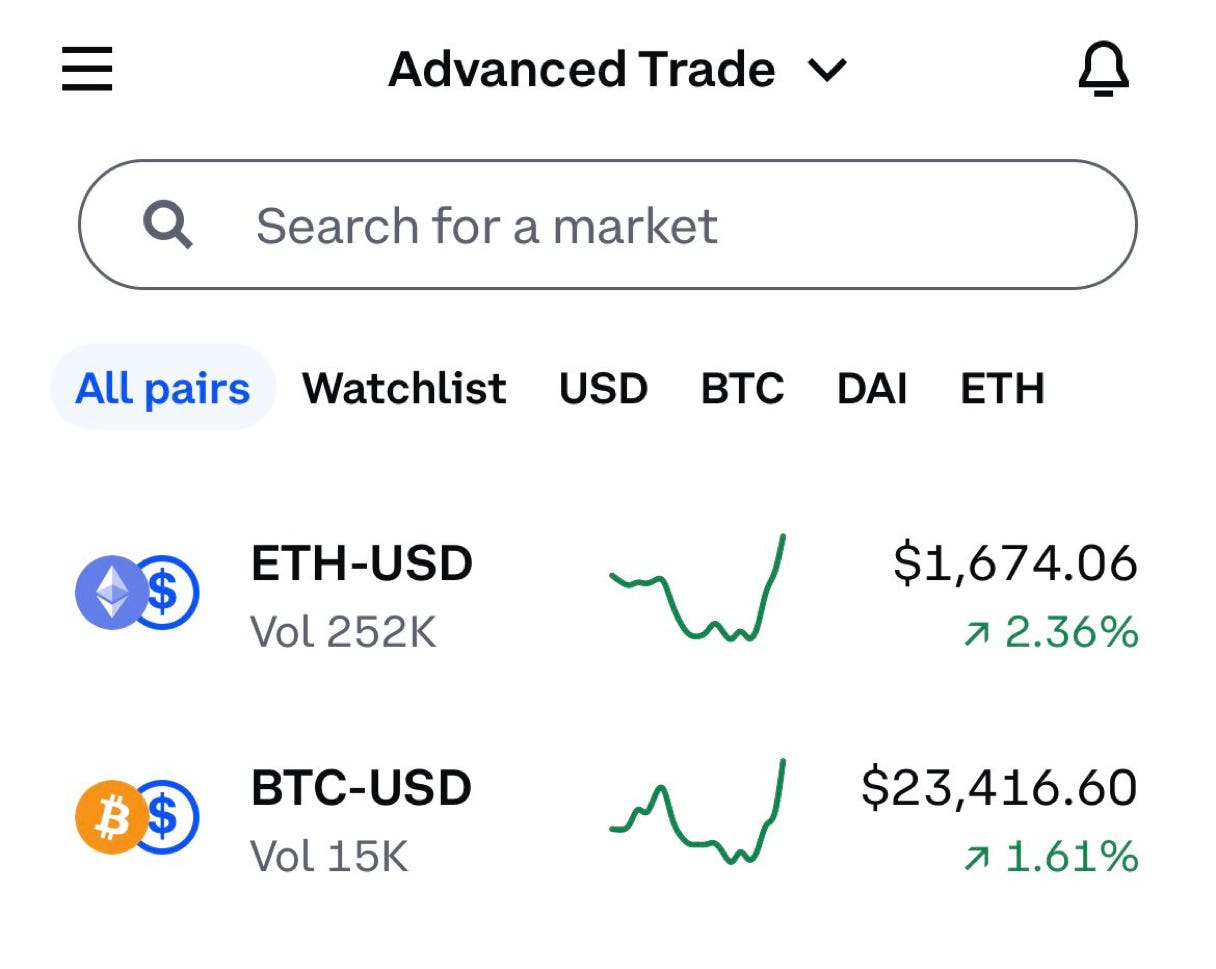Select the All pairs tab

(162, 388)
